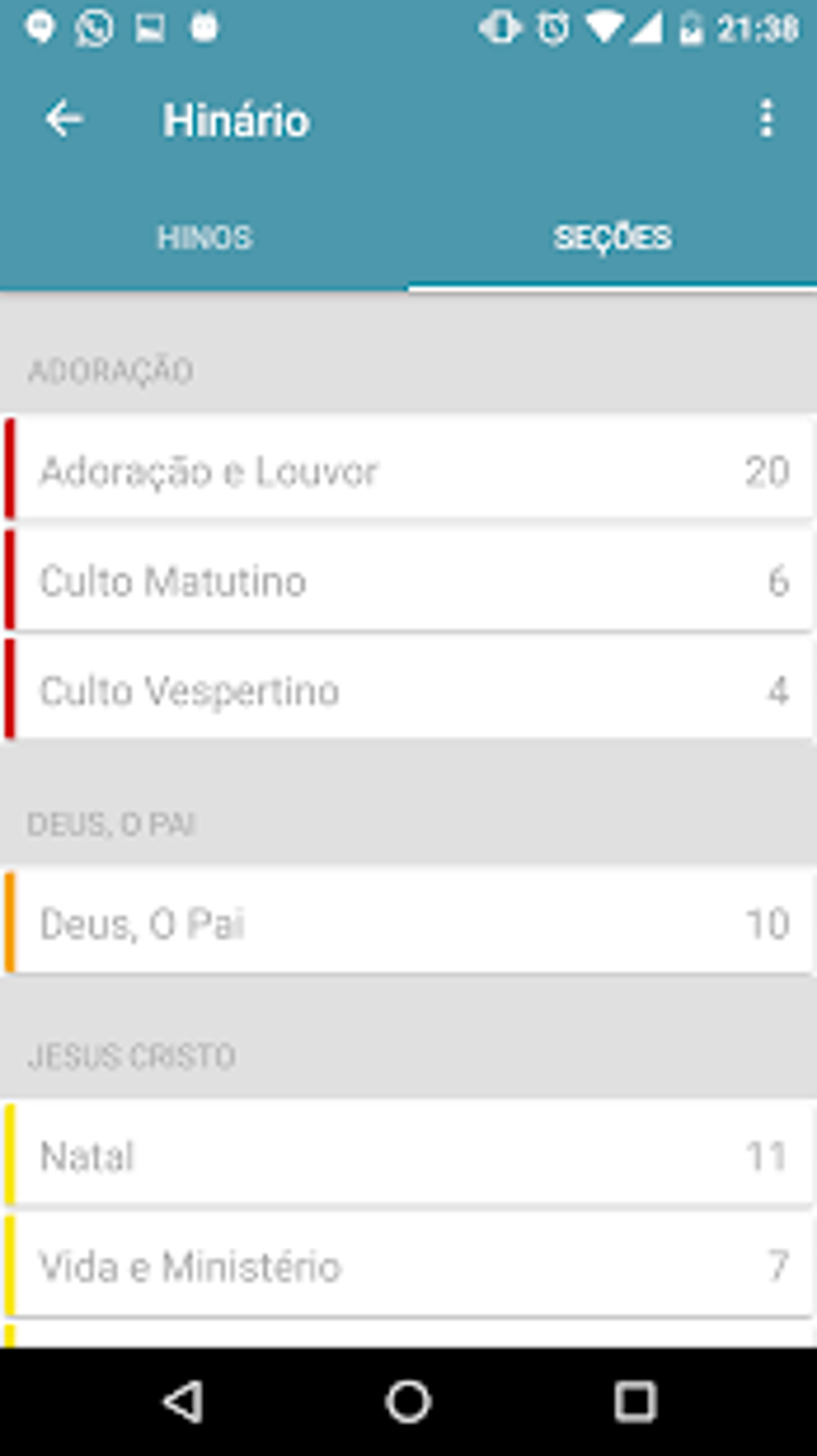
Task: Open the Natal section
Action: point(410,1156)
